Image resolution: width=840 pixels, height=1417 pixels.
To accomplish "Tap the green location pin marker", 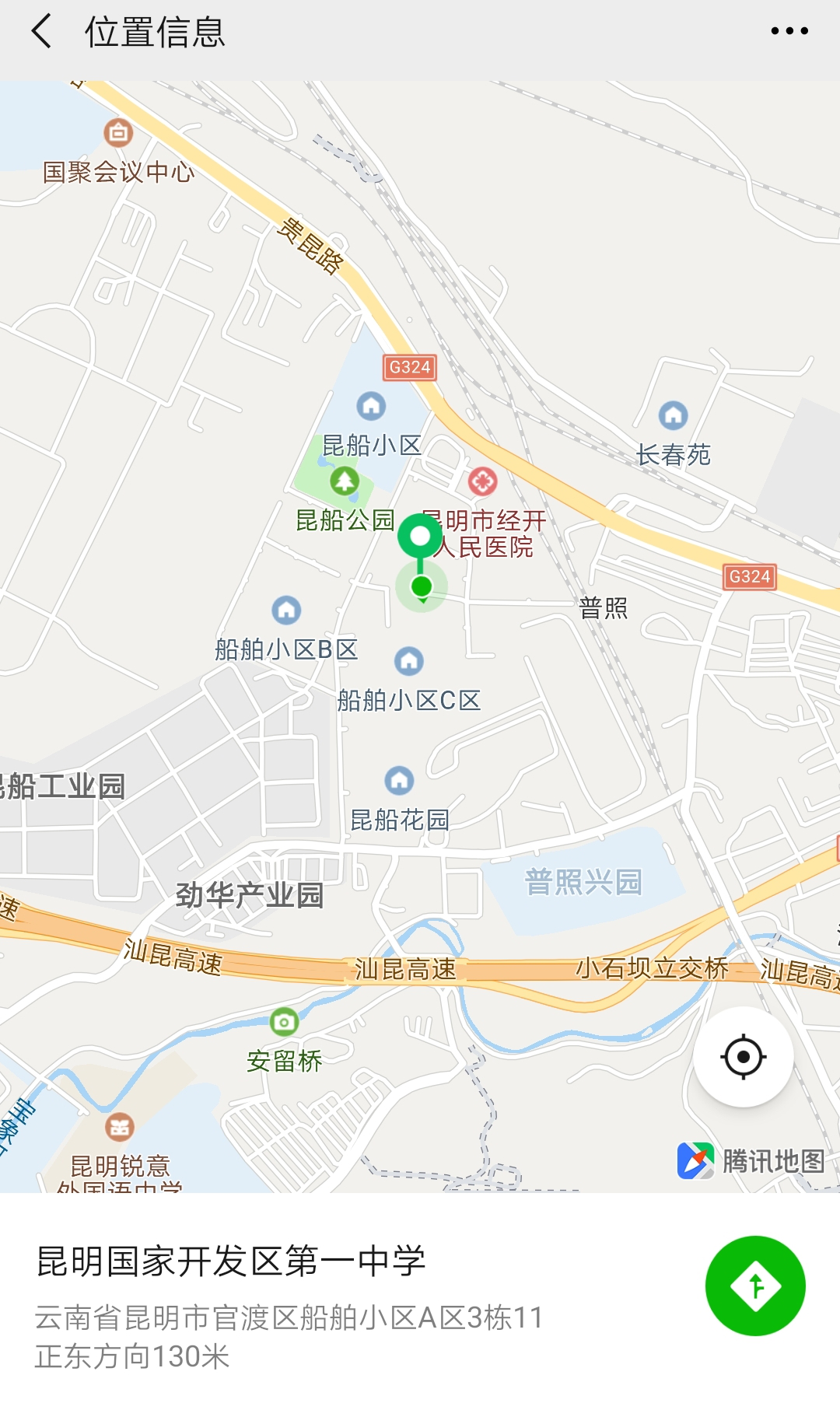I will pos(420,538).
